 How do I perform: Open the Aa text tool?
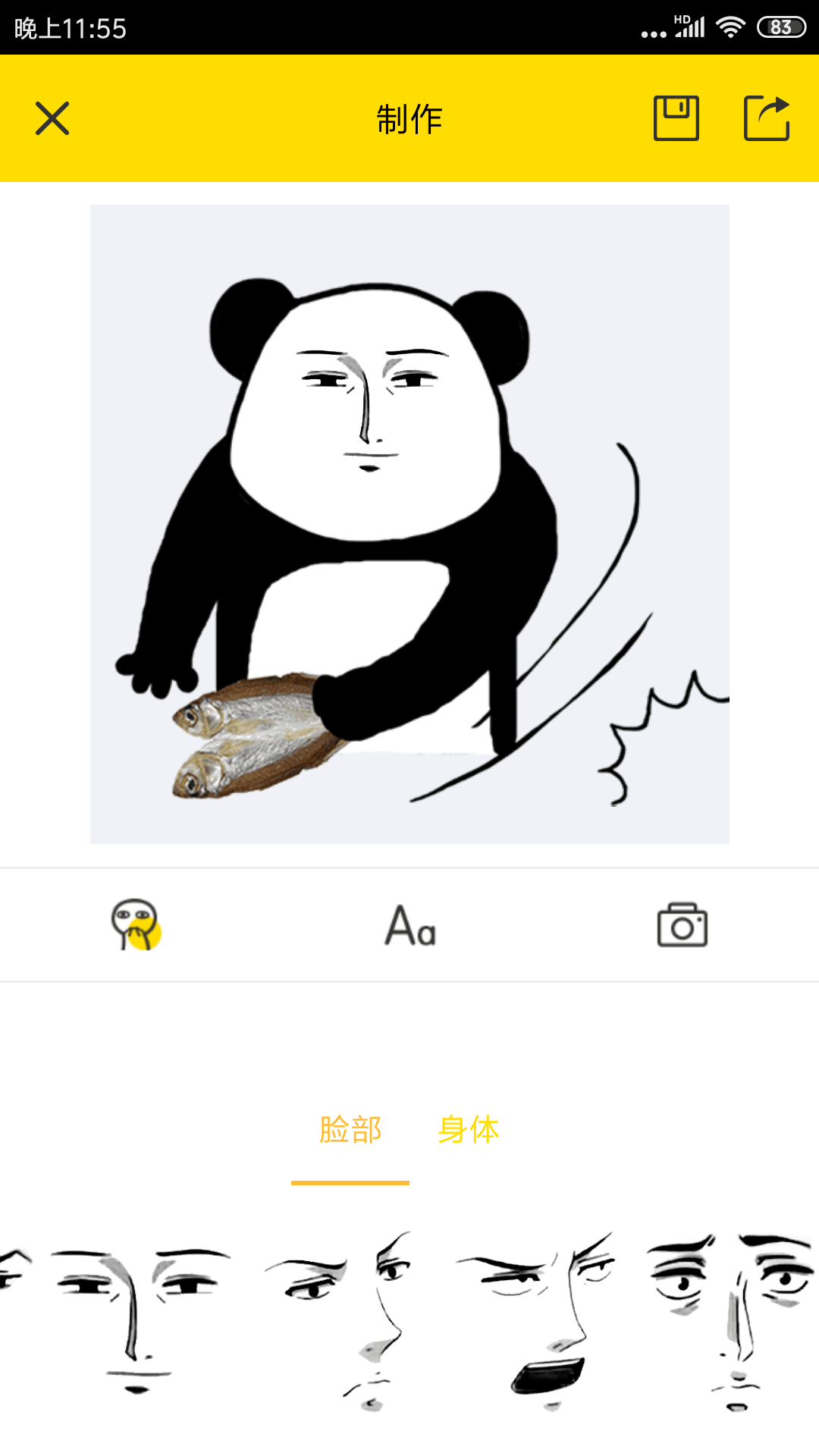click(x=410, y=925)
